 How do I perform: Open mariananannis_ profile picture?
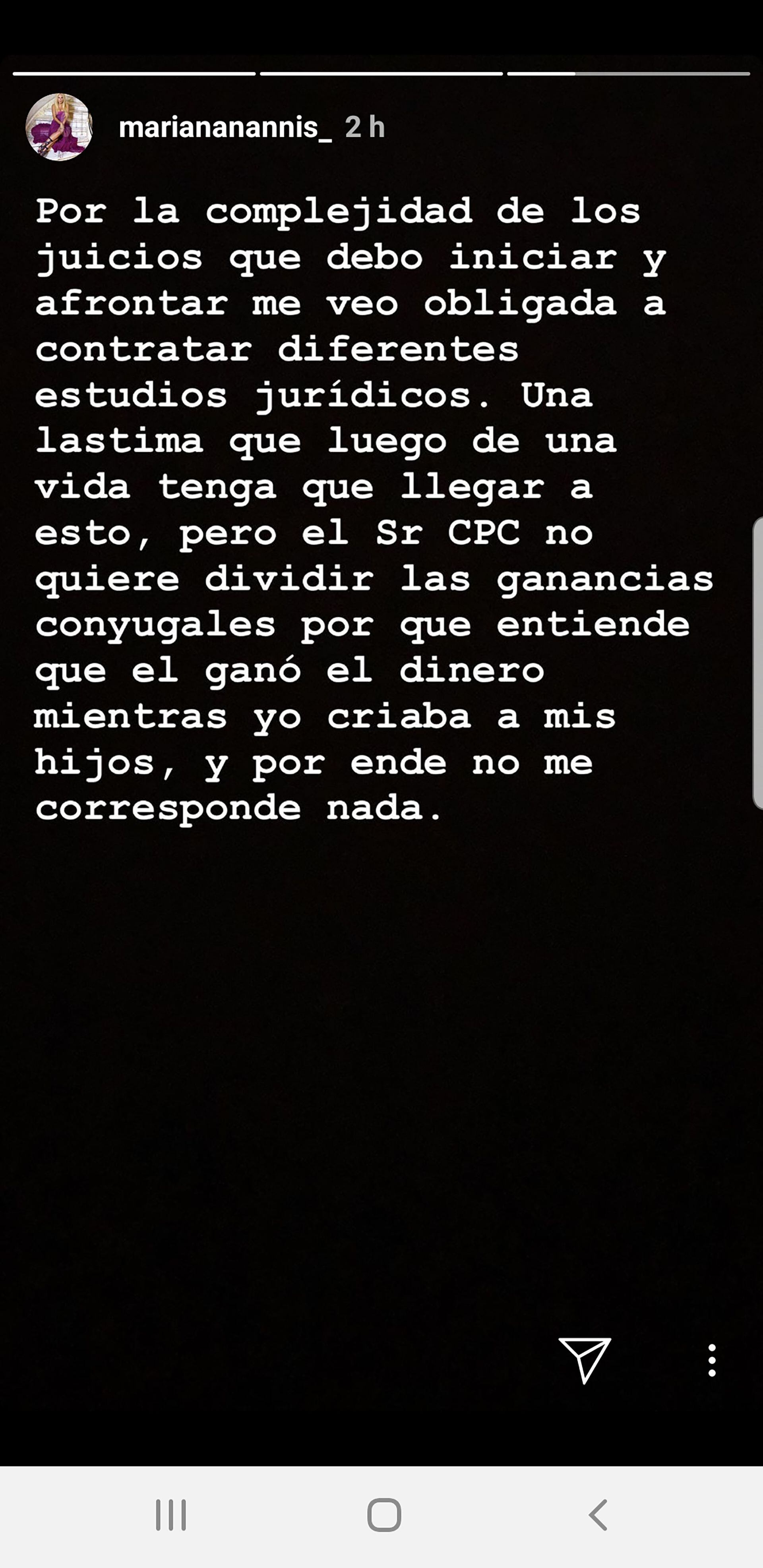coord(59,127)
